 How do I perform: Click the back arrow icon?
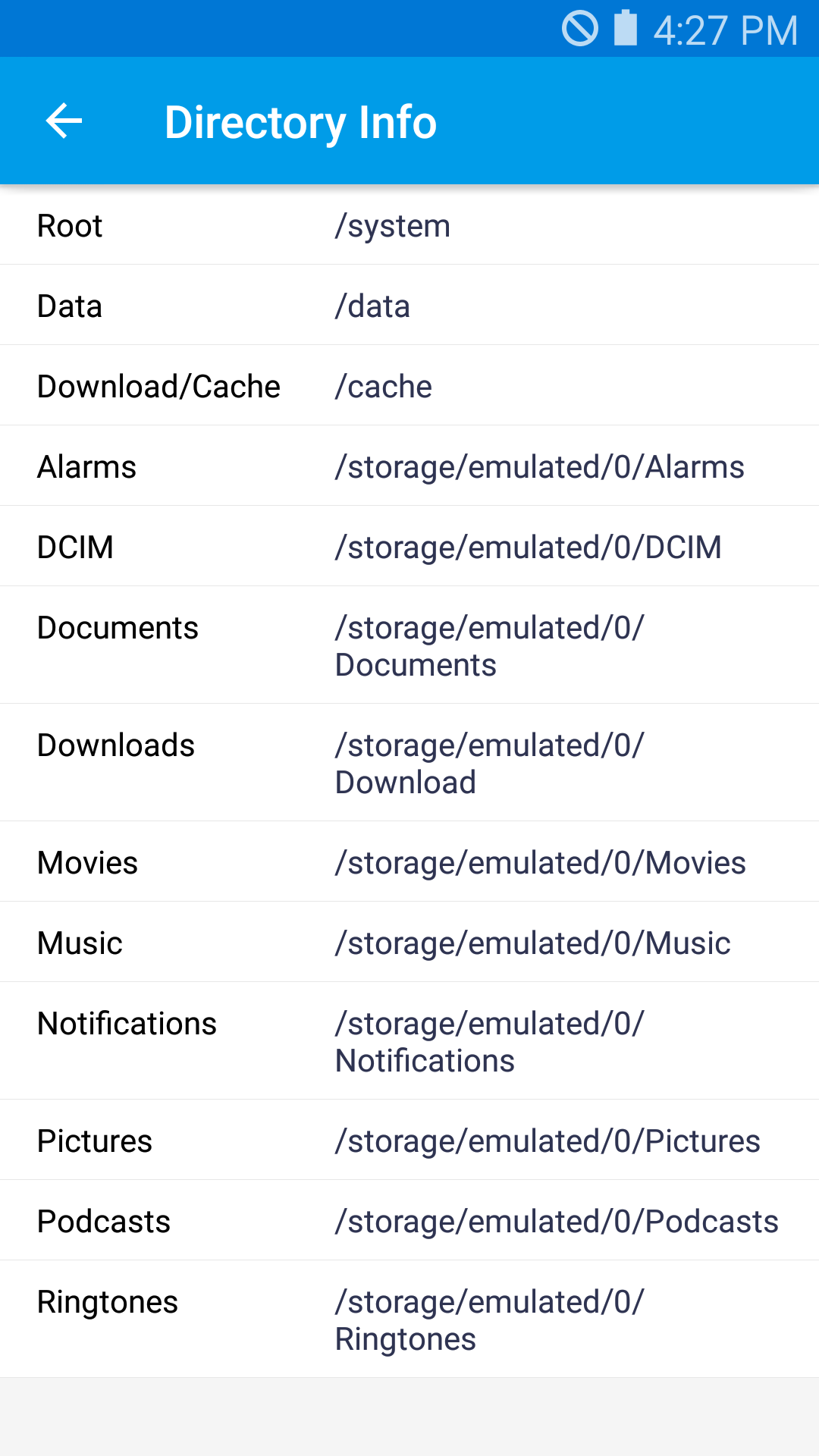coord(64,121)
